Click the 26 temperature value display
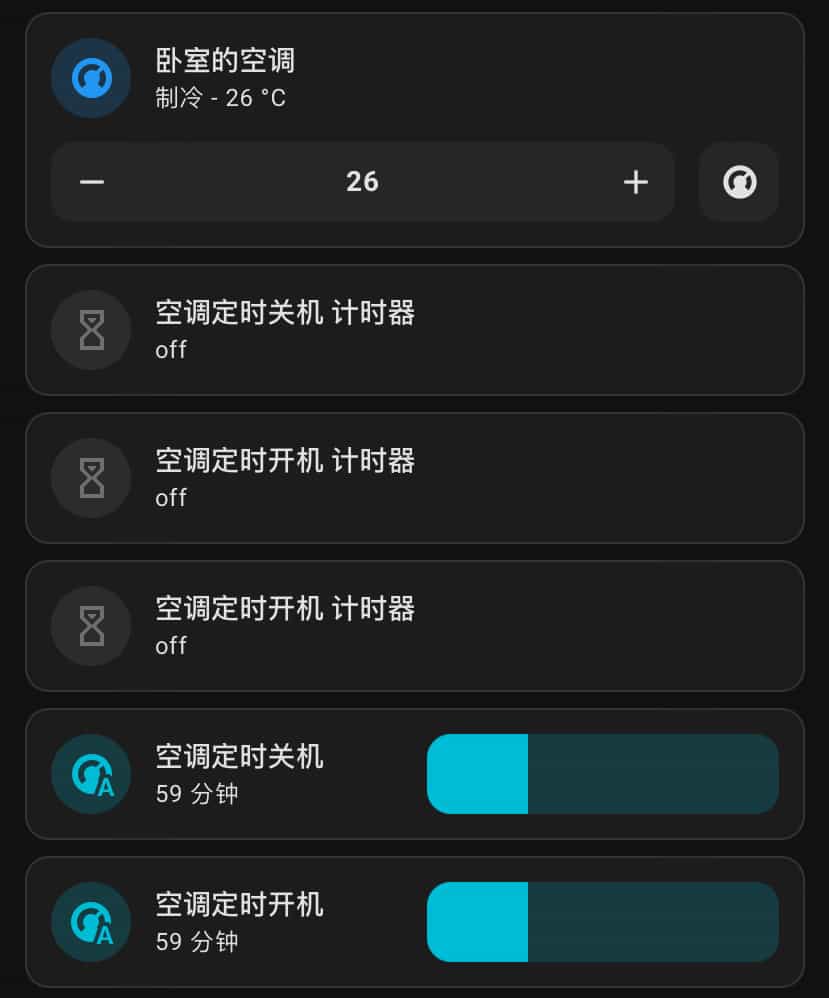The image size is (829, 998). 362,182
